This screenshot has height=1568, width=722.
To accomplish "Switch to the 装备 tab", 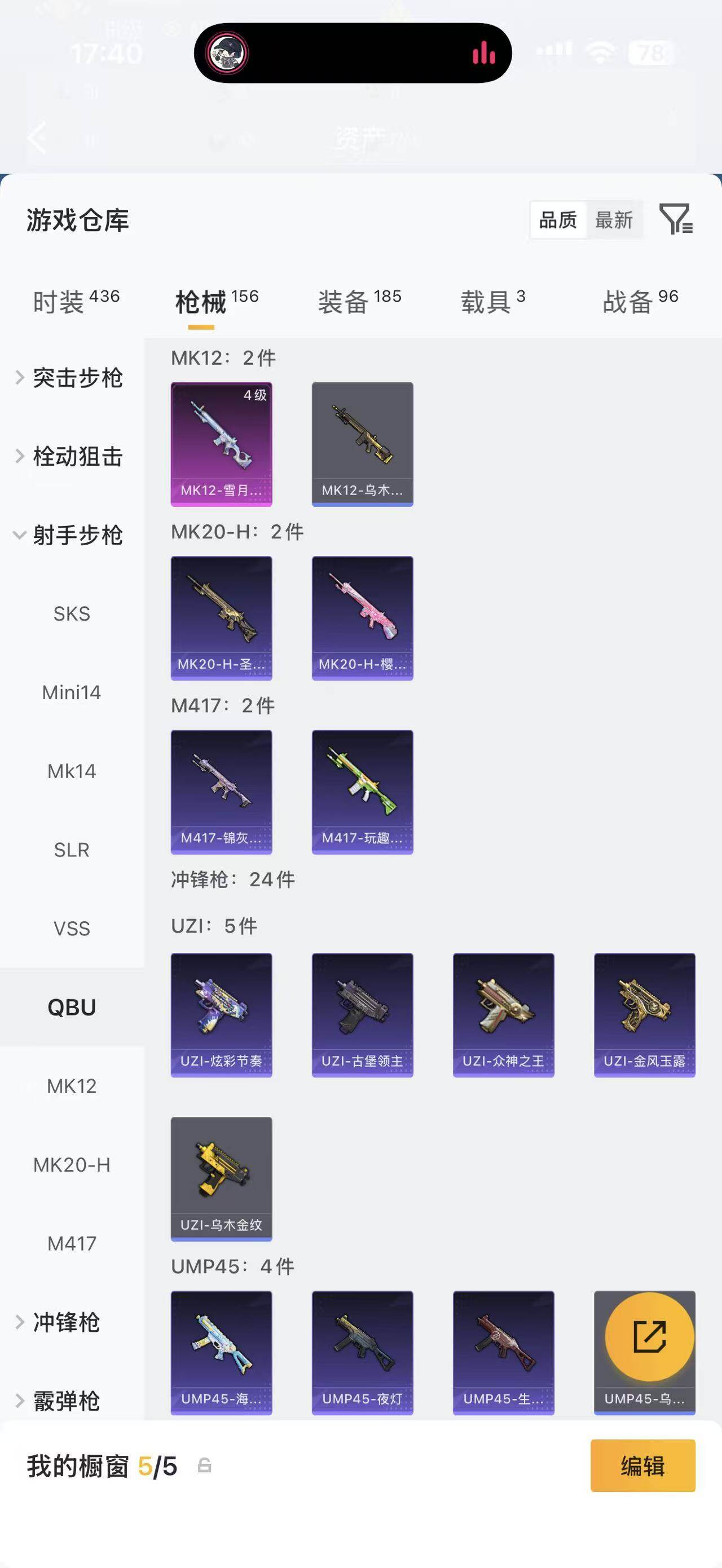I will pyautogui.click(x=359, y=301).
